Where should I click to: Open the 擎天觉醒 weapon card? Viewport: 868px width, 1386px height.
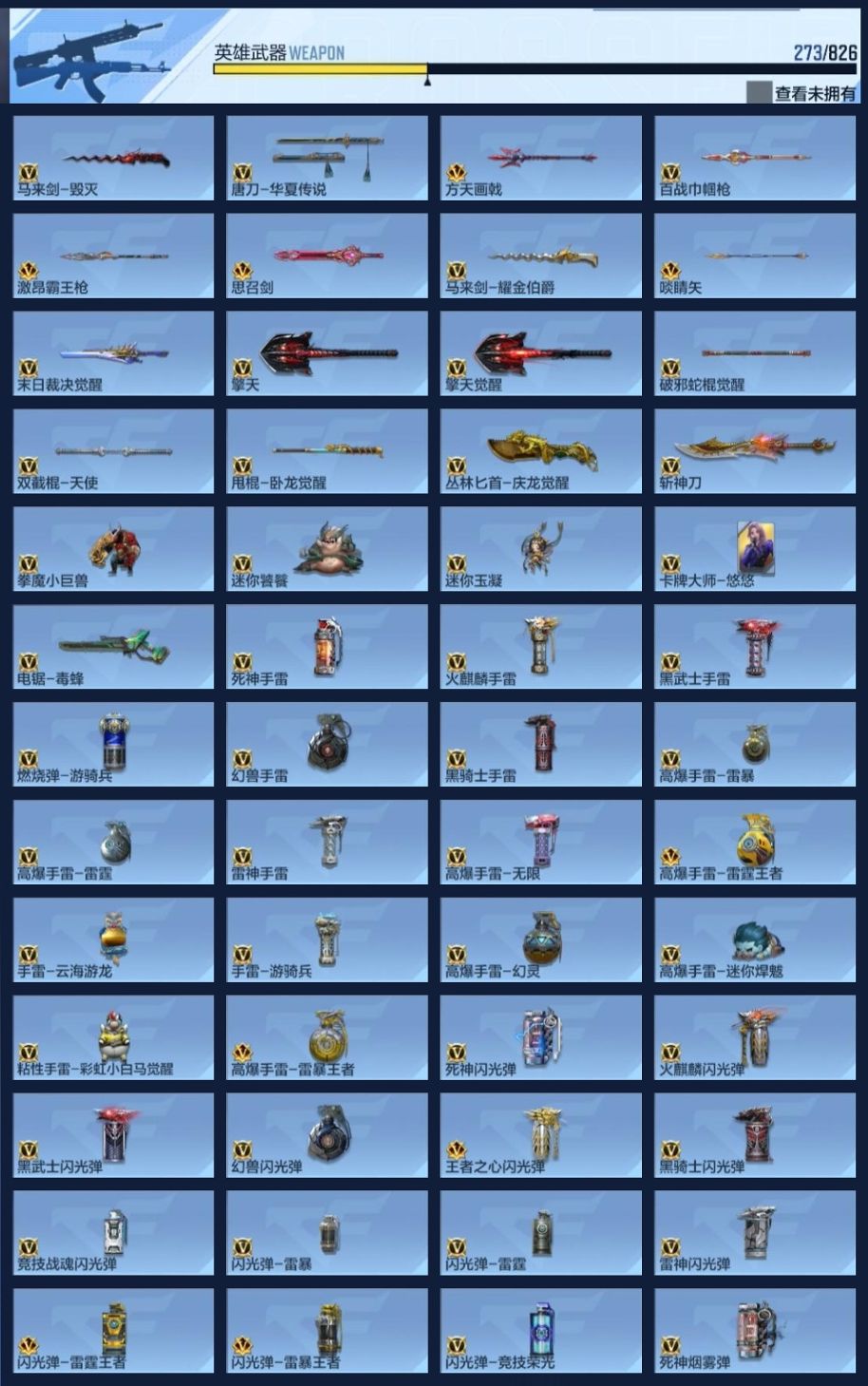(541, 353)
